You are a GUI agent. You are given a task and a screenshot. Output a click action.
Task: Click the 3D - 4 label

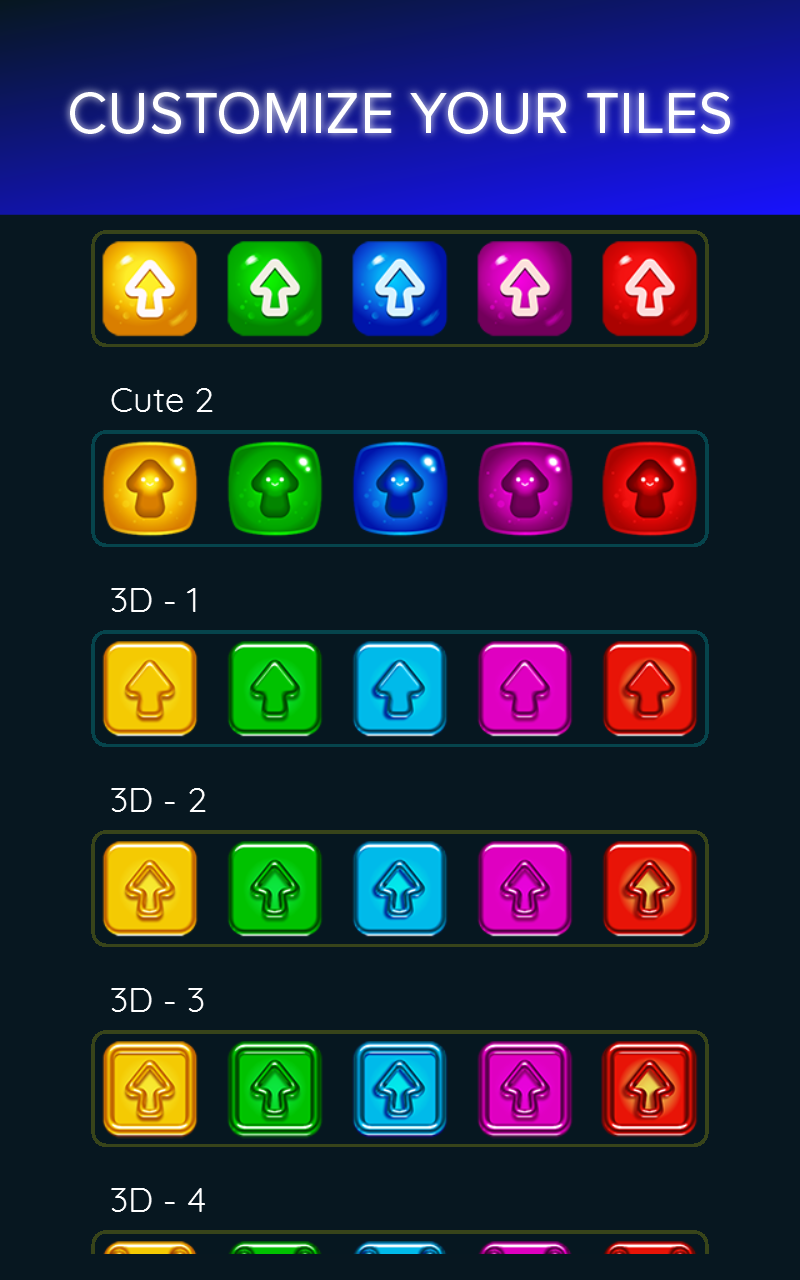coord(157,1200)
